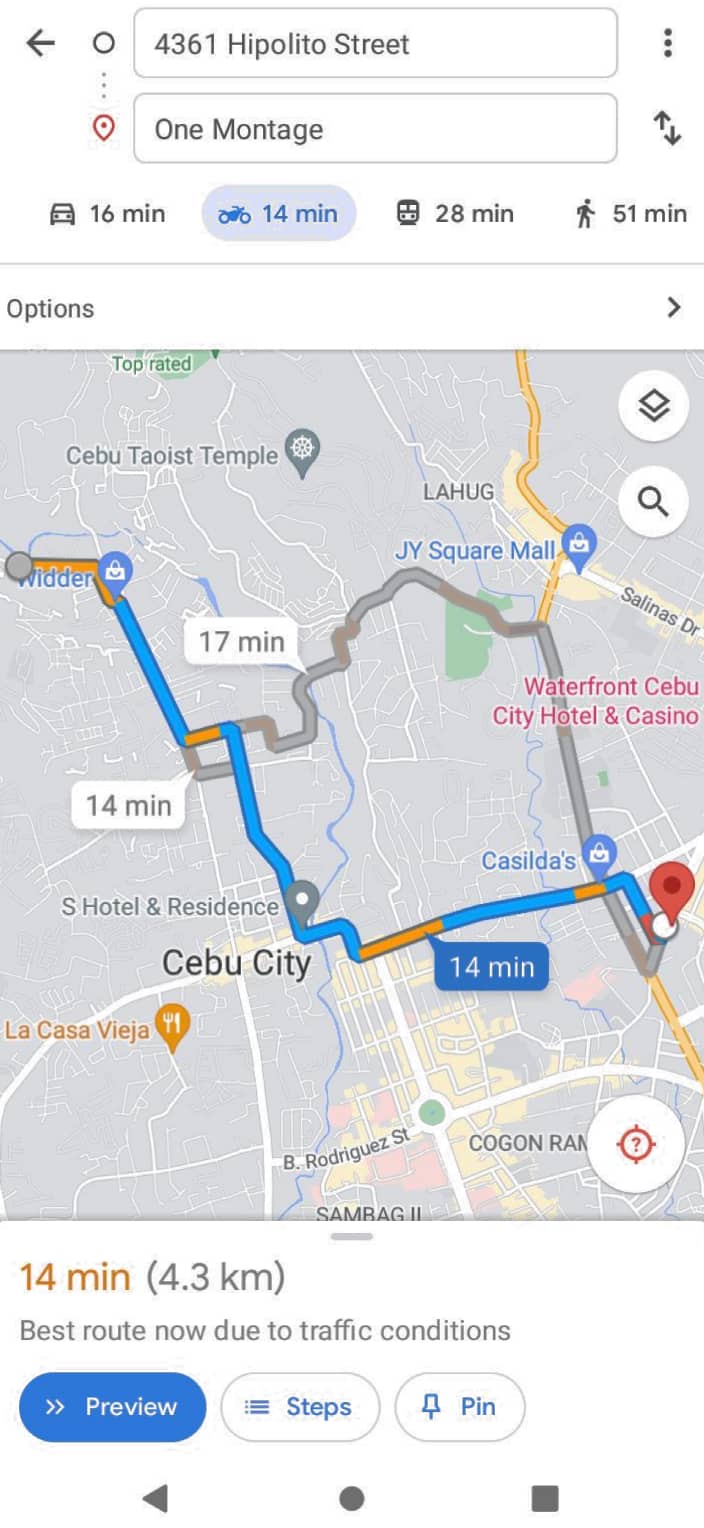Switch to transit mode, 28 min
The width and height of the screenshot is (704, 1528).
coord(455,213)
